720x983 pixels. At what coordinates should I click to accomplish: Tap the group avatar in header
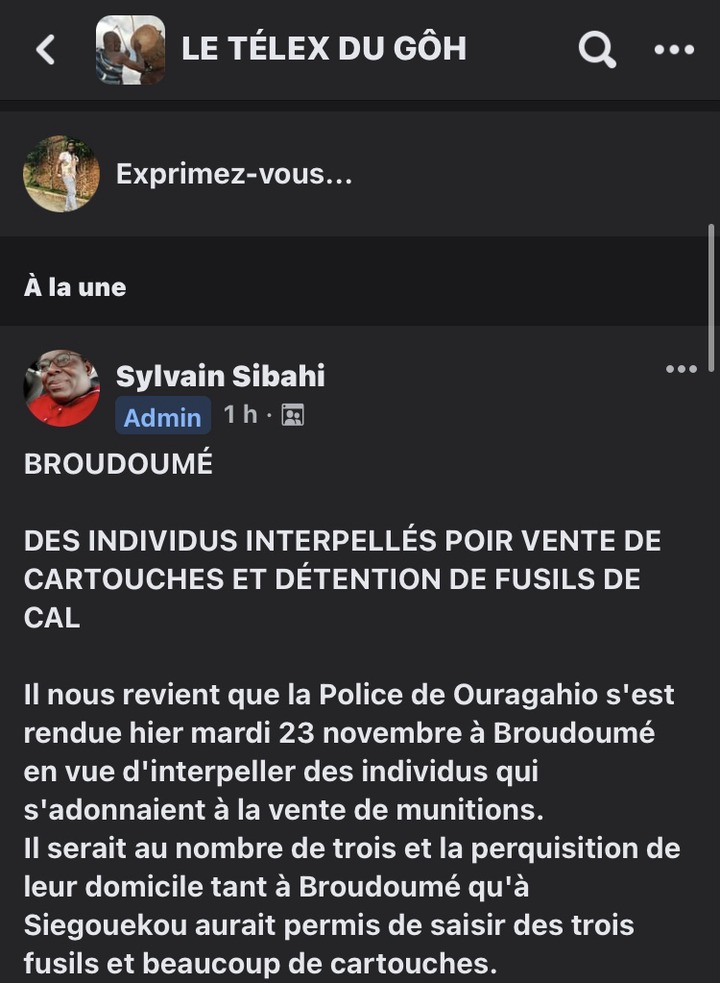pyautogui.click(x=130, y=49)
